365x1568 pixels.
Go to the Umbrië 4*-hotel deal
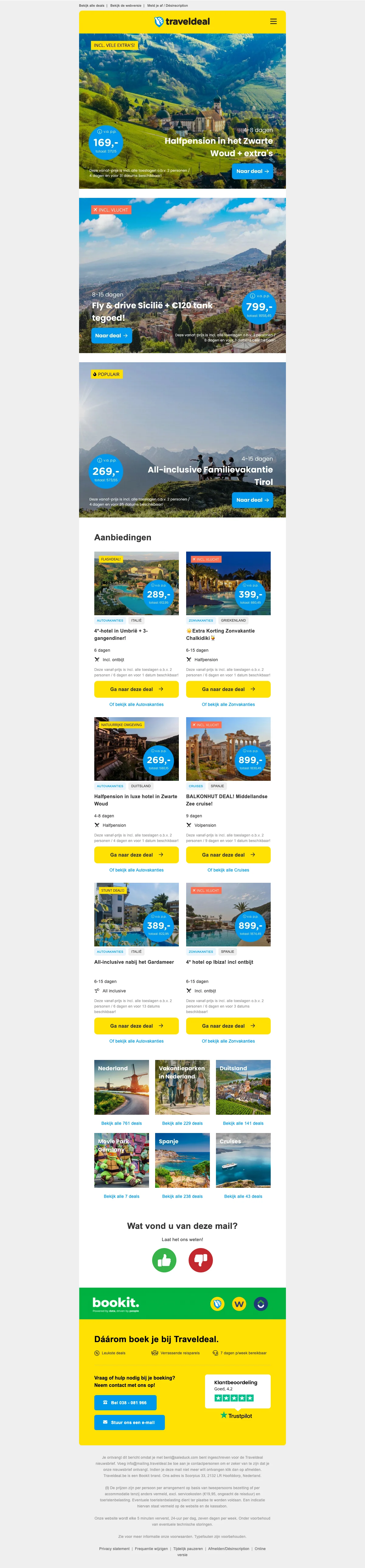pyautogui.click(x=136, y=689)
